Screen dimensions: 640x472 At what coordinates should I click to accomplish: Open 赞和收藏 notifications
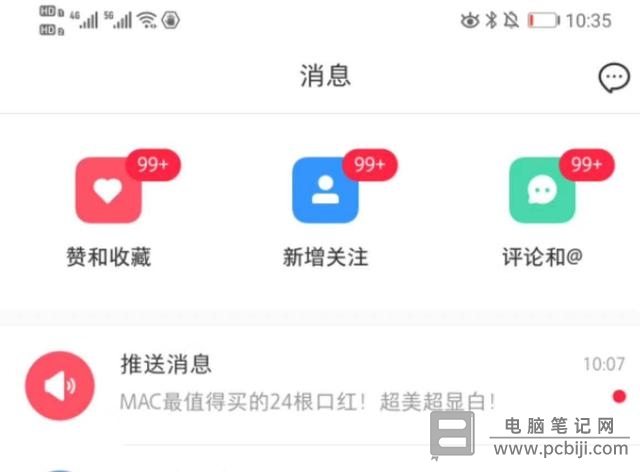click(108, 191)
